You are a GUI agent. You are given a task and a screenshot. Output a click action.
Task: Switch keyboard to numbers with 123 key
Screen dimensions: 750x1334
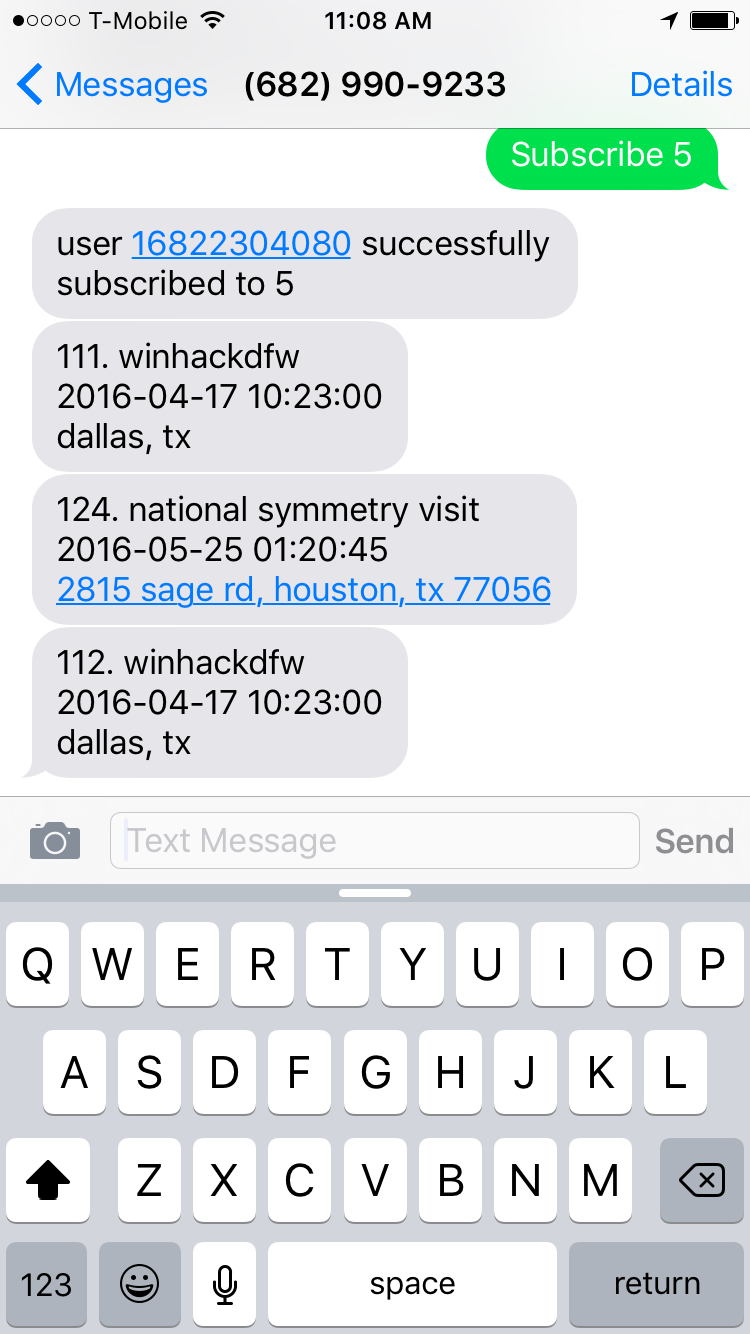(x=46, y=1284)
